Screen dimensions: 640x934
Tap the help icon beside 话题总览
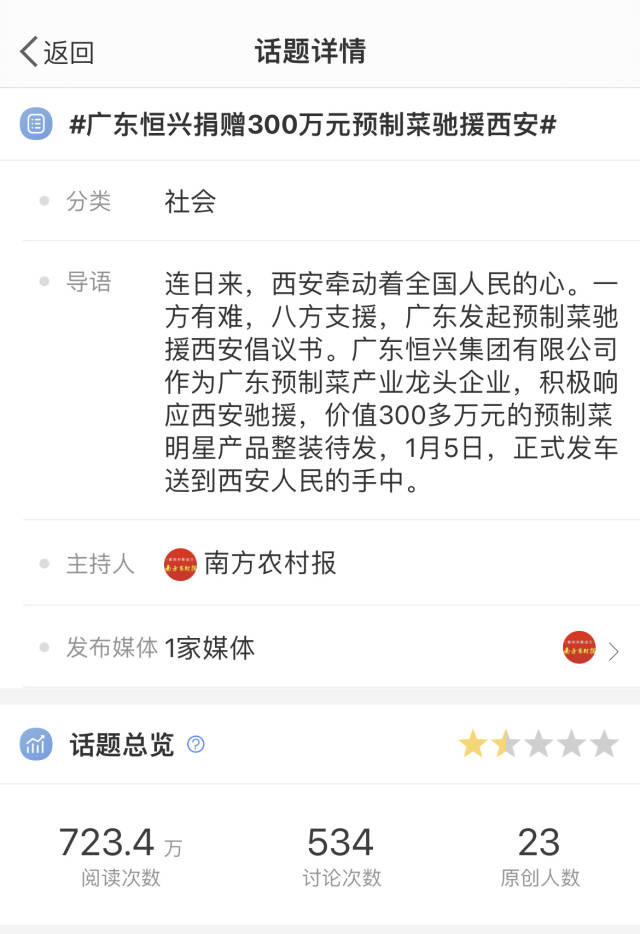[x=196, y=744]
